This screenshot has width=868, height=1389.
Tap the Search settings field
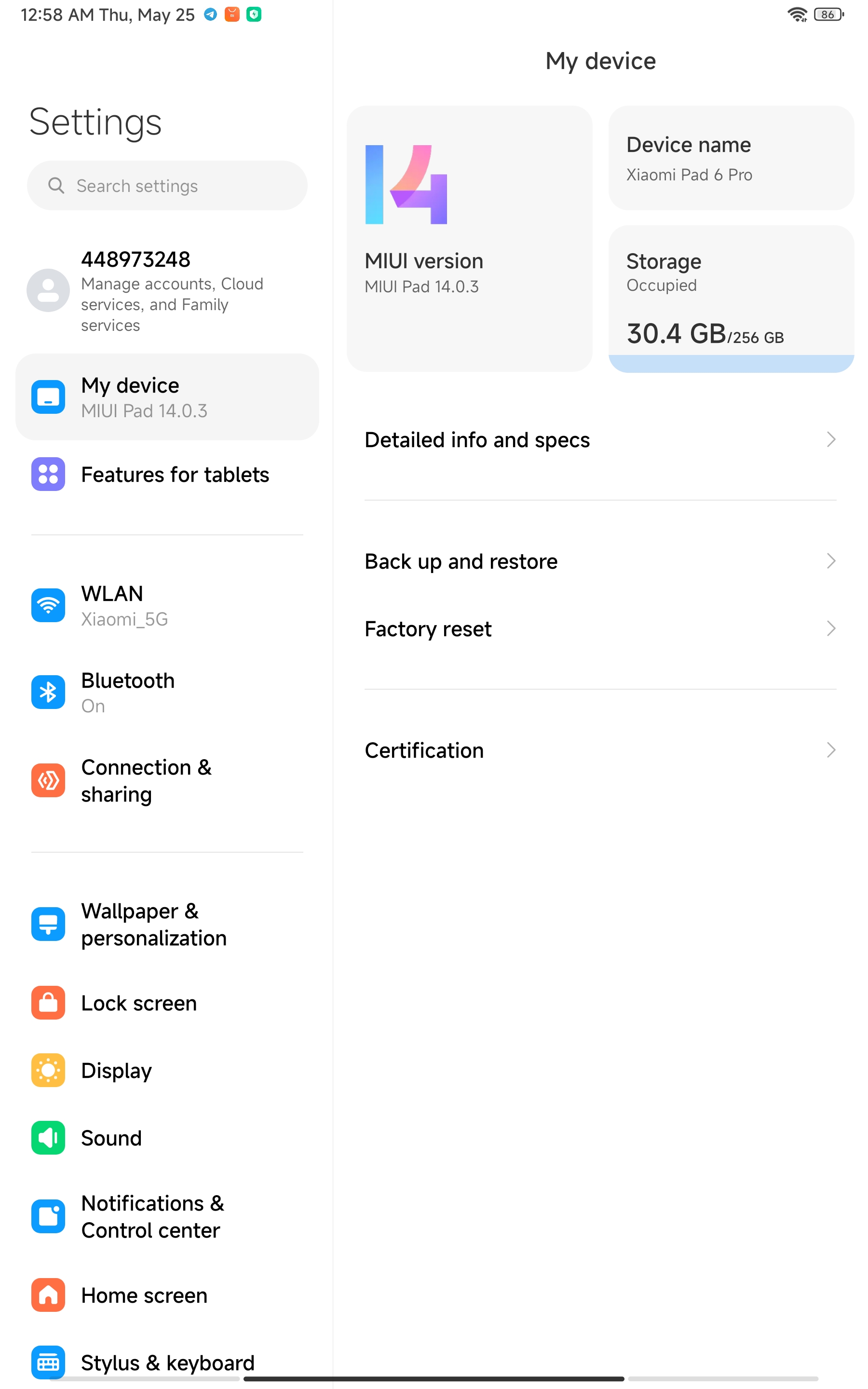pos(167,185)
